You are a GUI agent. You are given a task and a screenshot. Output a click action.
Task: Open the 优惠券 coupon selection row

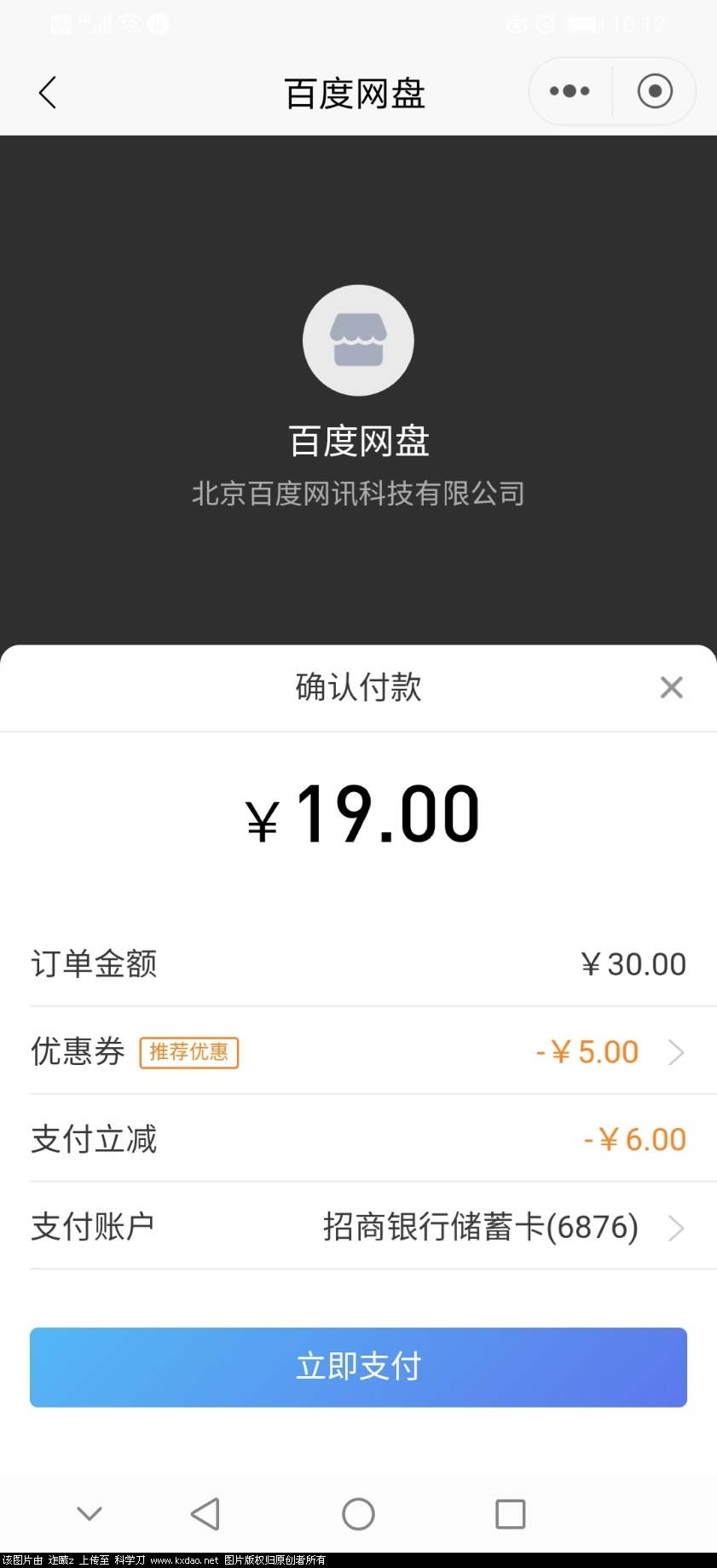pos(358,1051)
